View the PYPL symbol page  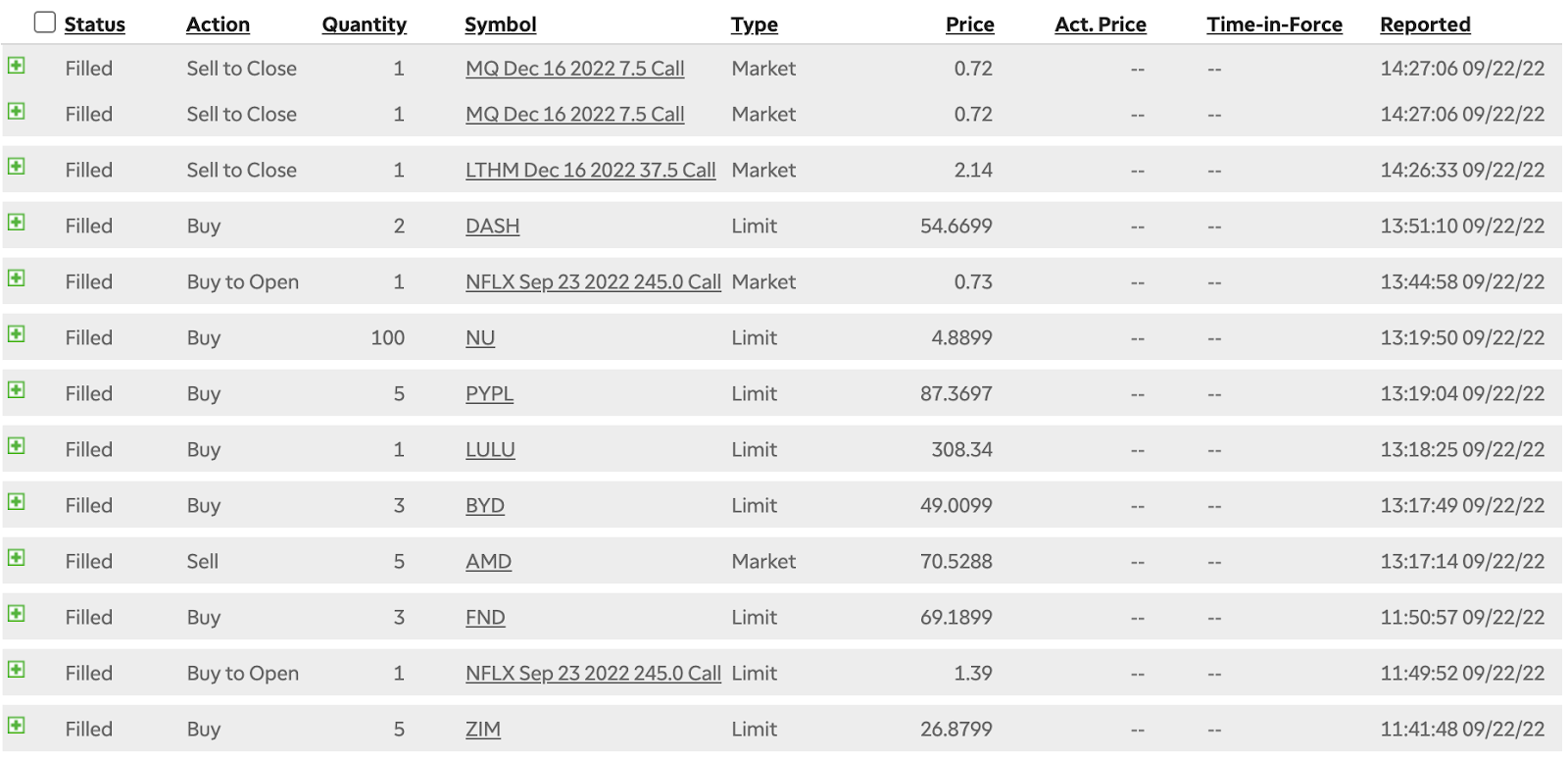pyautogui.click(x=489, y=393)
